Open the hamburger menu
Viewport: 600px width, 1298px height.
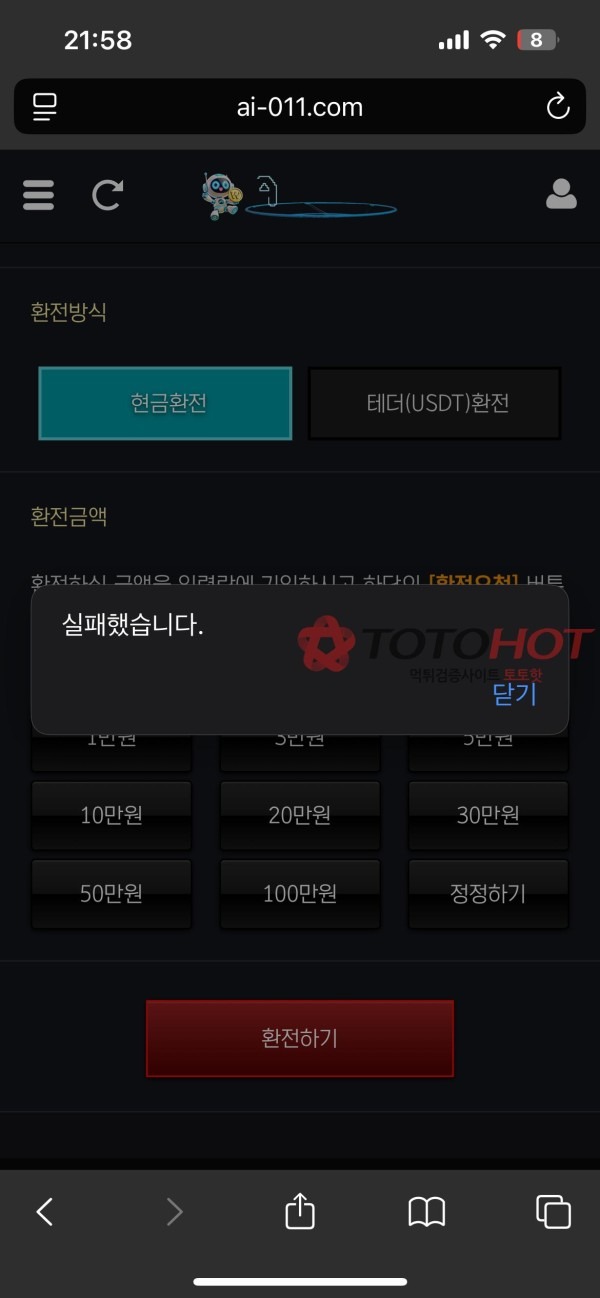[x=38, y=194]
